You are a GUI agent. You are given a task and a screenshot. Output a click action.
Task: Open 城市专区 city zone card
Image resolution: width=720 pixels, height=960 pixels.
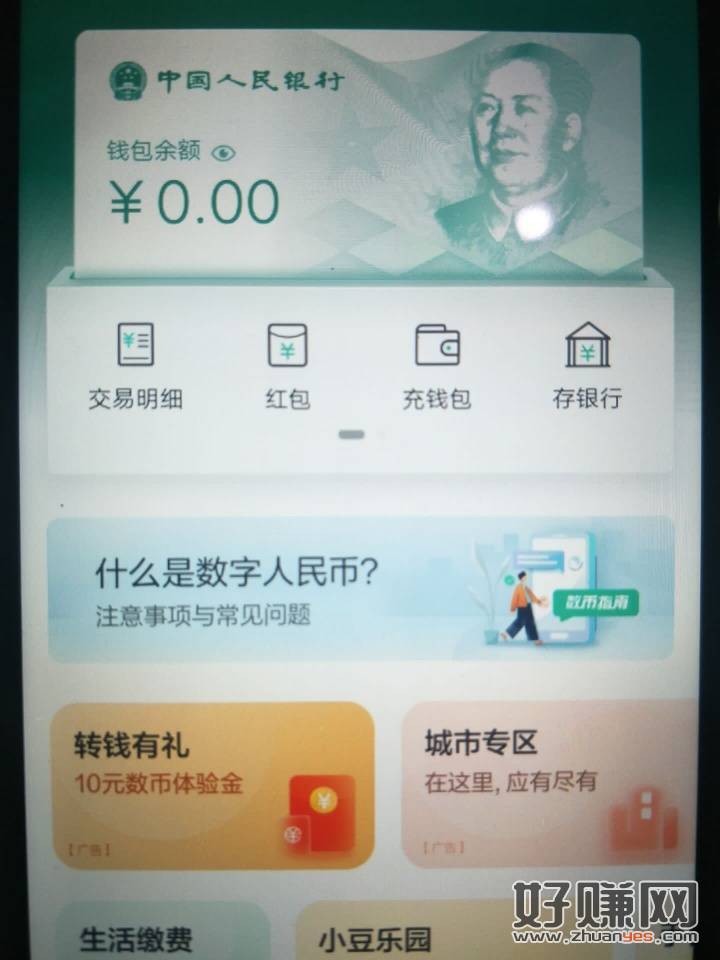coord(550,785)
